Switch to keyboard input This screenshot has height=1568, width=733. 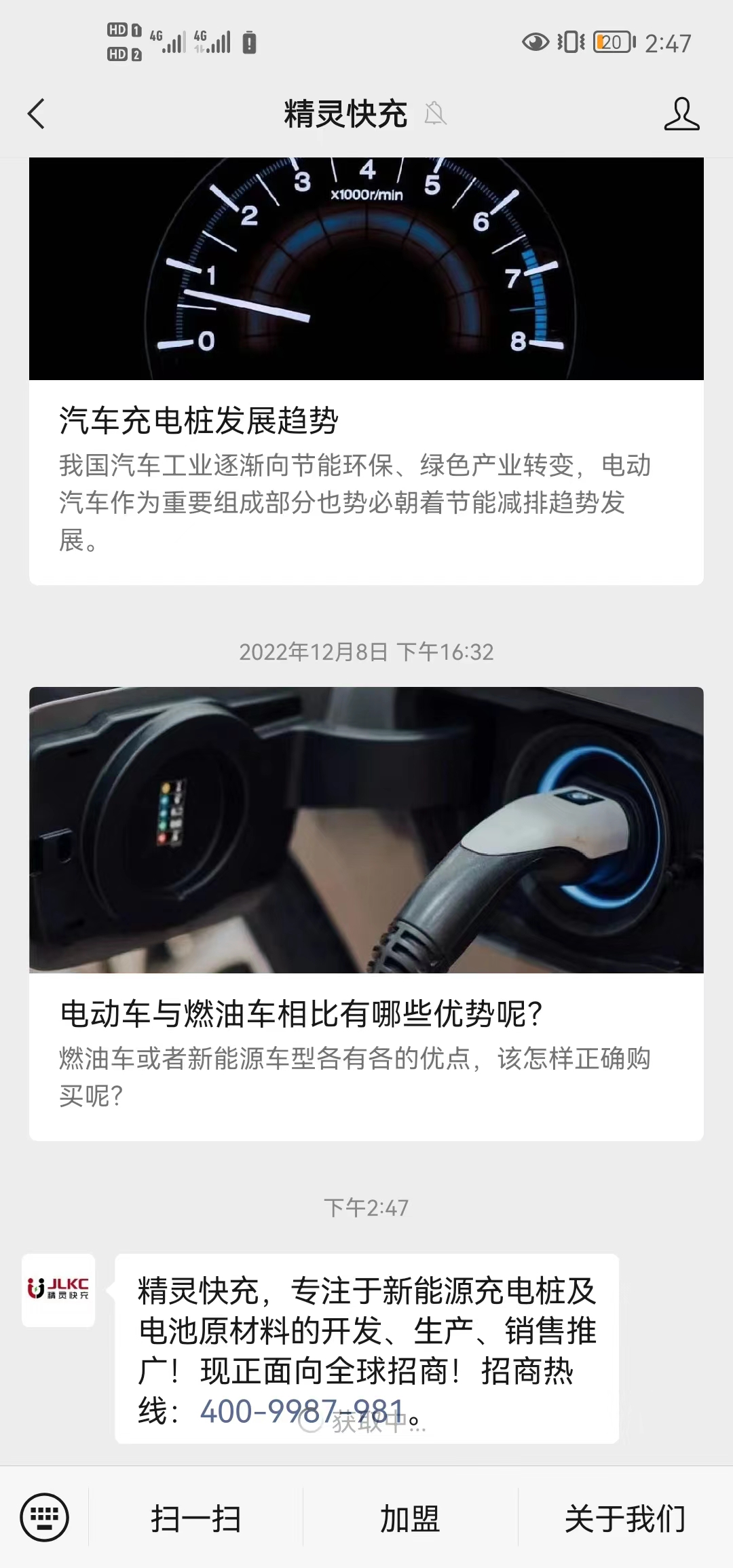click(x=45, y=1518)
